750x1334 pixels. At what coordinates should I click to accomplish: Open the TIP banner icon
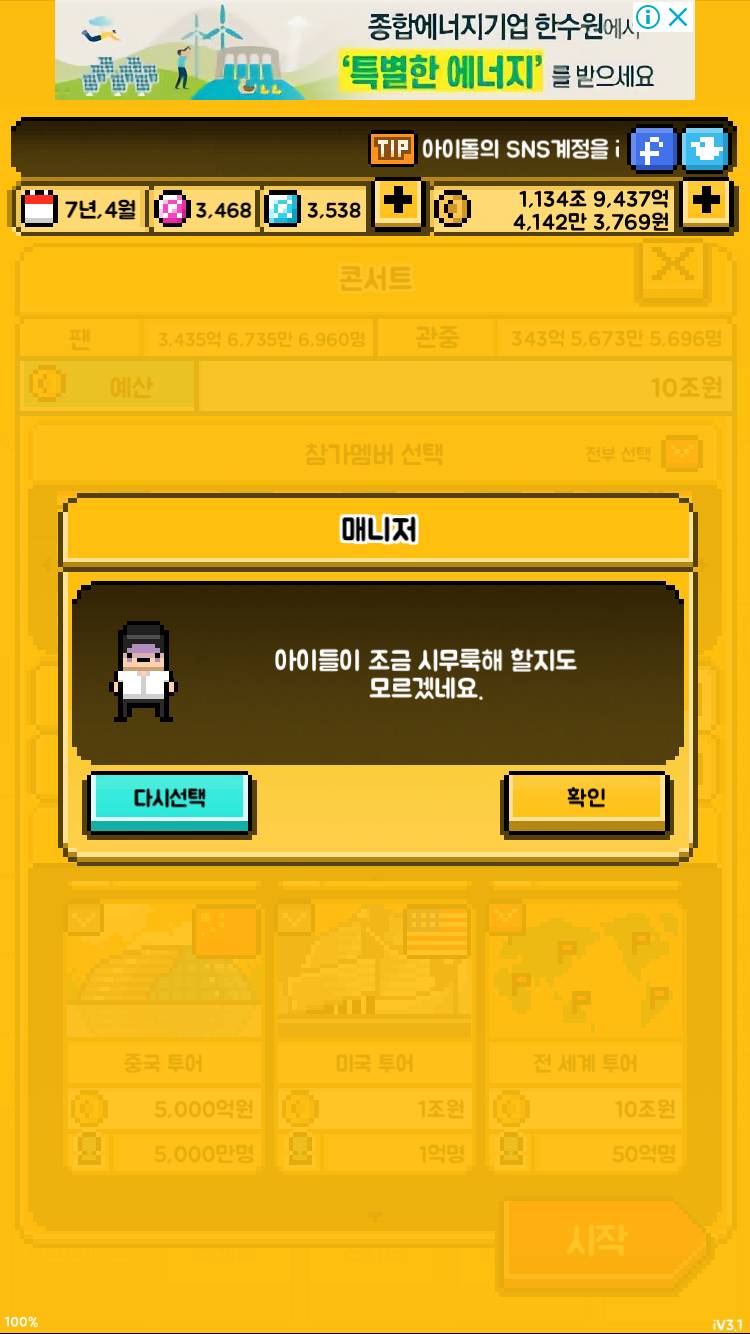pos(392,149)
